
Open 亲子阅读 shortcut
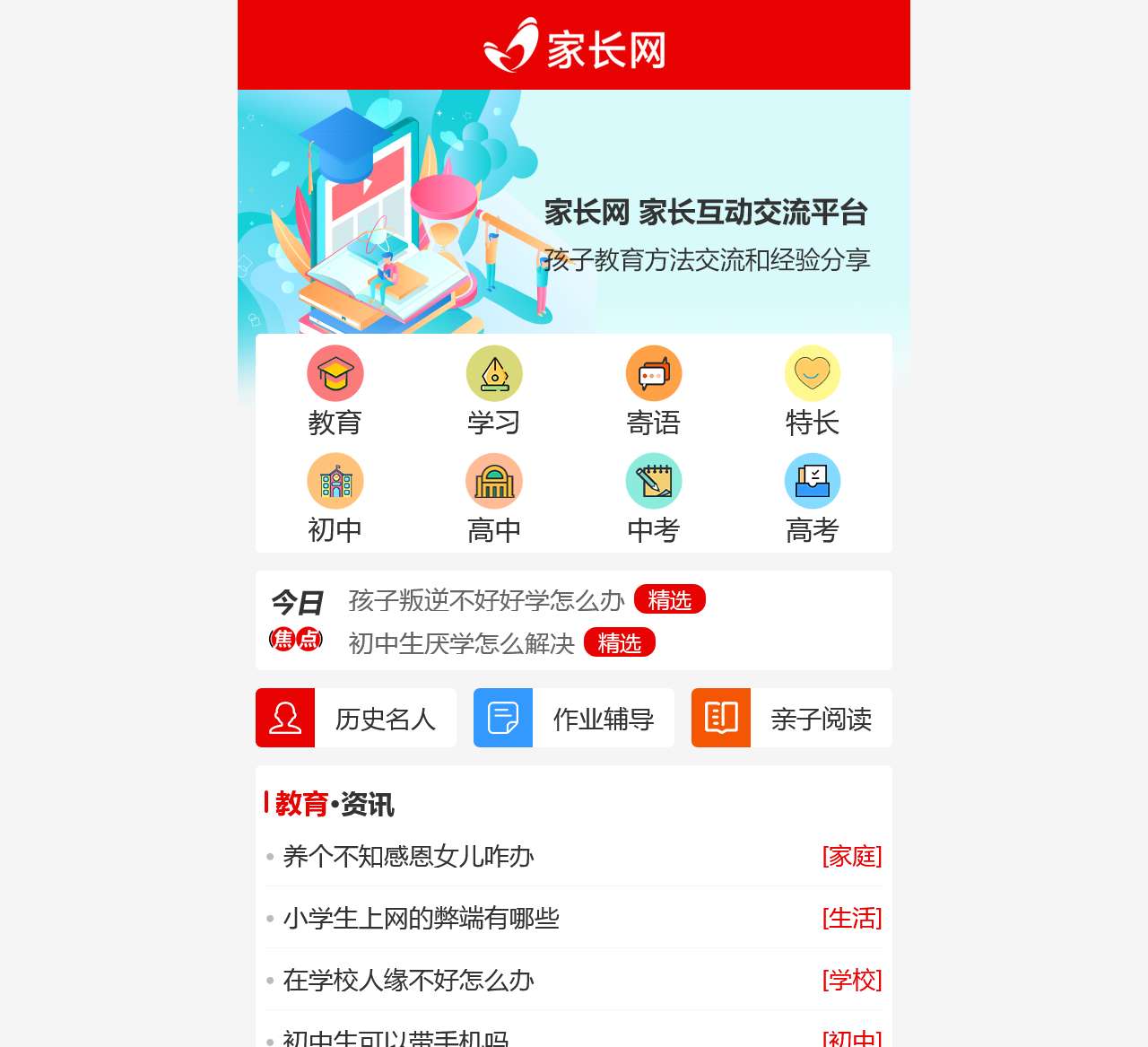pyautogui.click(x=792, y=718)
